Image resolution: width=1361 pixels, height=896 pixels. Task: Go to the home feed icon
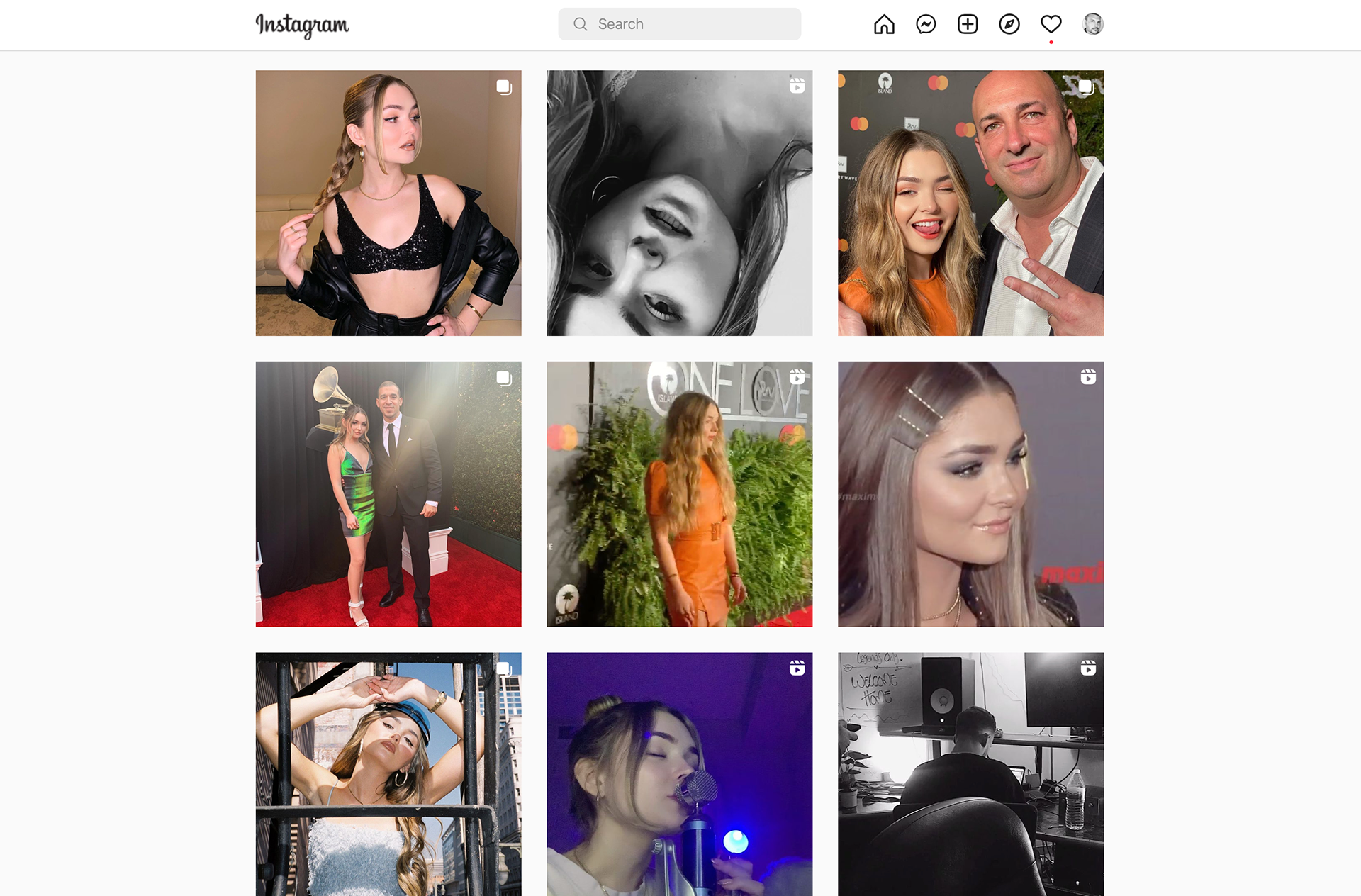(x=884, y=24)
